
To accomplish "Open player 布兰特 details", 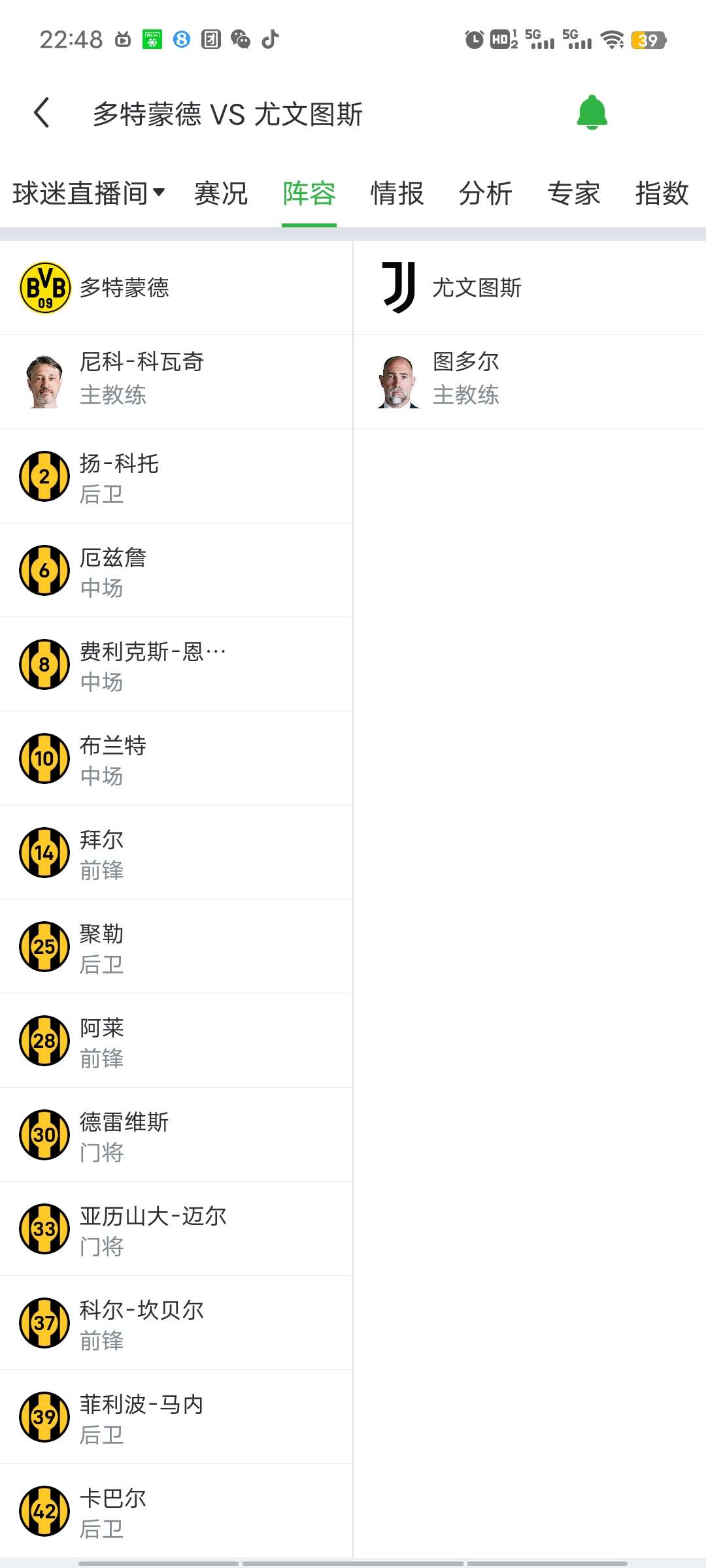I will coord(112,759).
